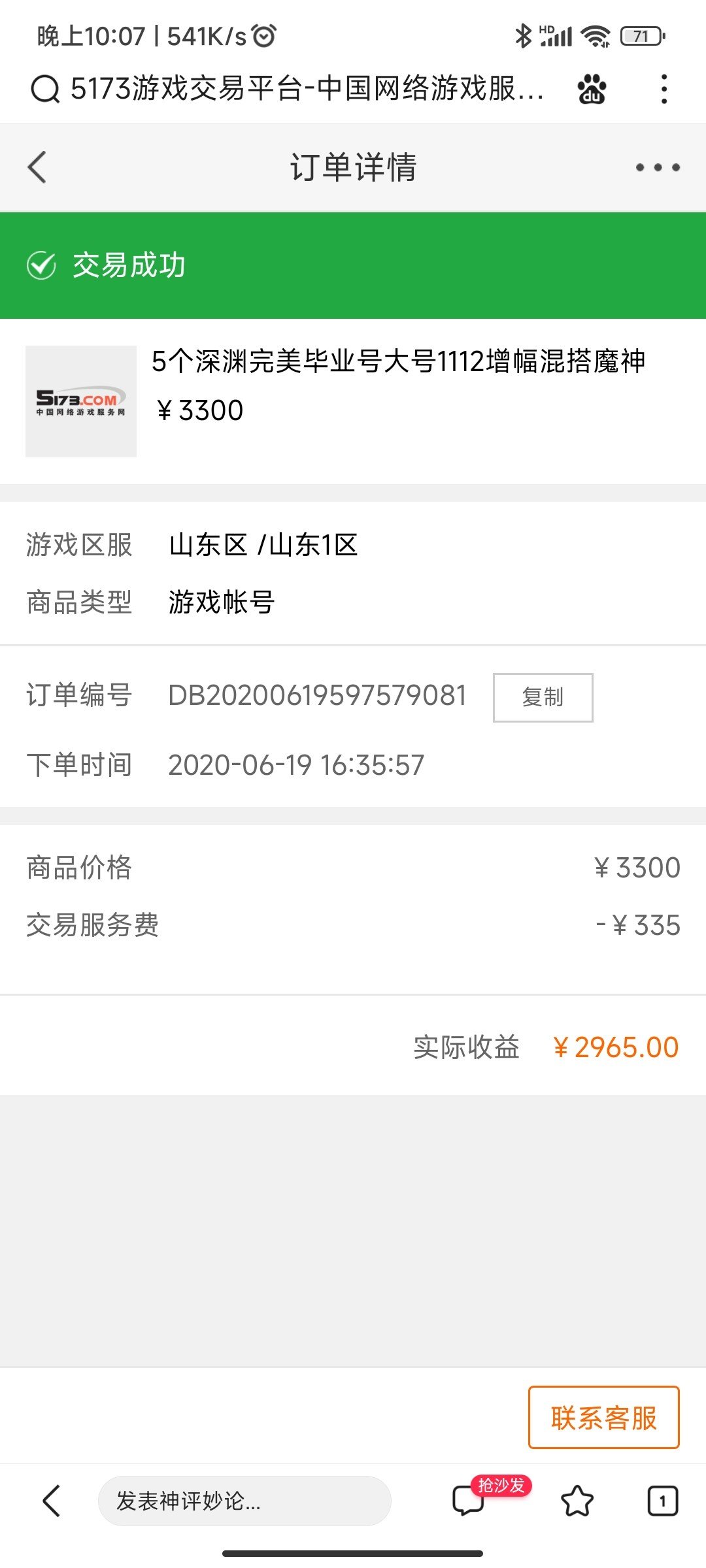The width and height of the screenshot is (706, 1568).
Task: Open the three-dot menu beside 订单详情
Action: (658, 168)
